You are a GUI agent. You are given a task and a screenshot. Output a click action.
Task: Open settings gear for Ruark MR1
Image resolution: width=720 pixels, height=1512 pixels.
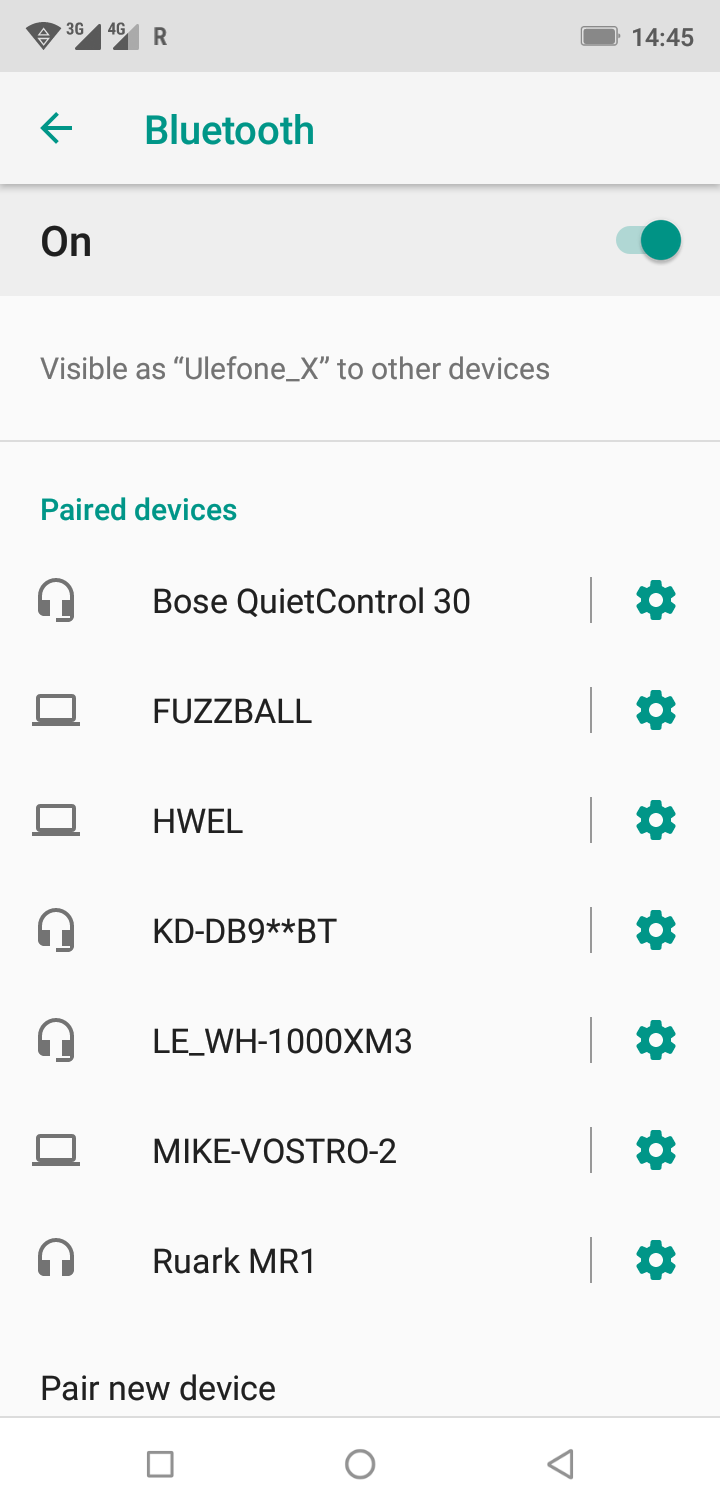point(656,1261)
